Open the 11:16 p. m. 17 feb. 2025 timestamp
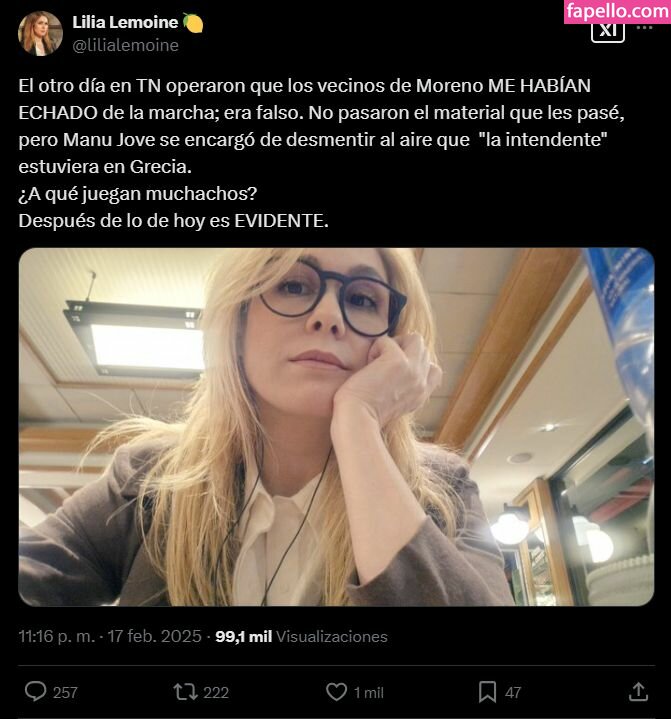Image resolution: width=671 pixels, height=719 pixels. 112,636
